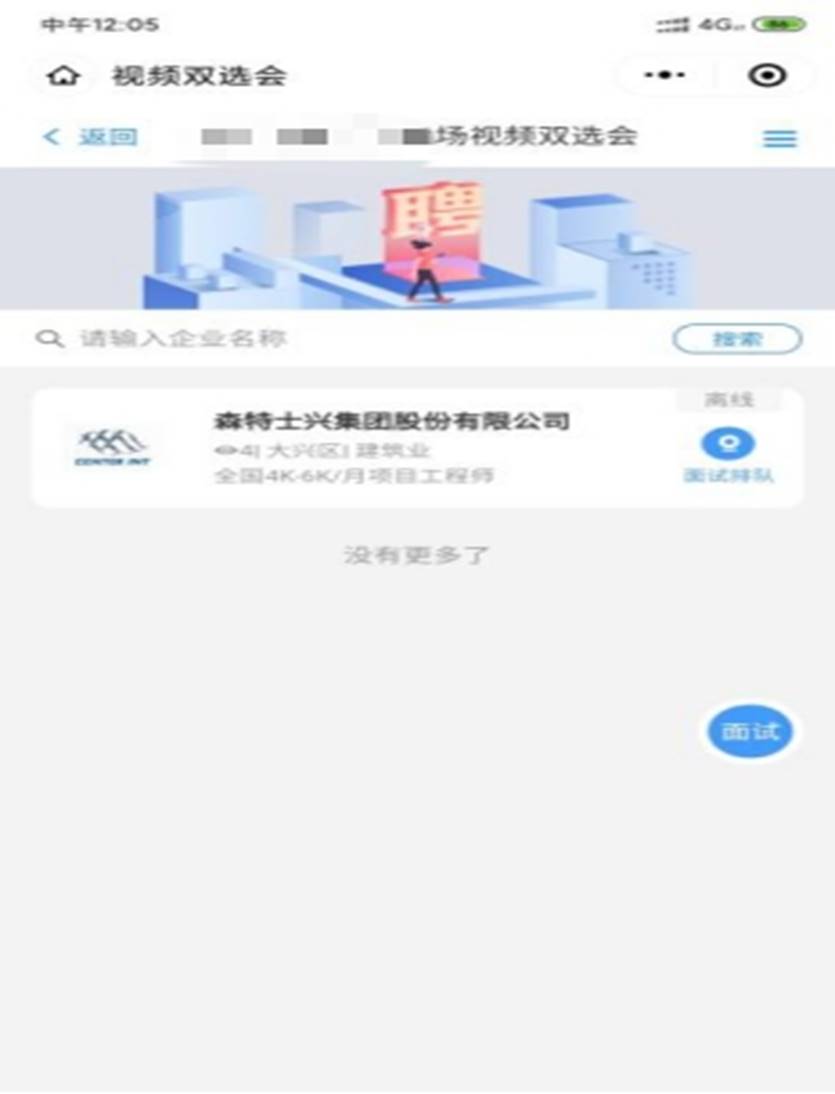This screenshot has width=835, height=1094.
Task: Join the 面试排队 interview queue
Action: [728, 456]
